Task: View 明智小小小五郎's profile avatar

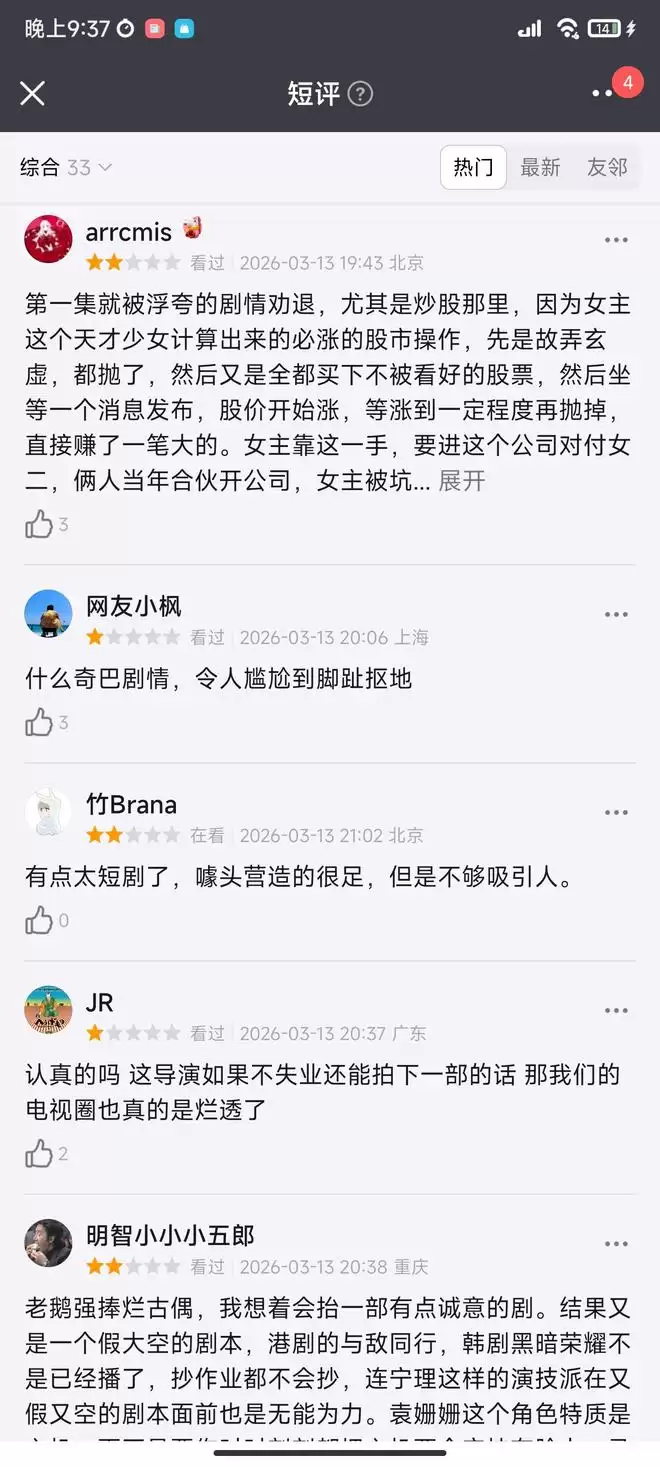Action: pyautogui.click(x=48, y=1243)
